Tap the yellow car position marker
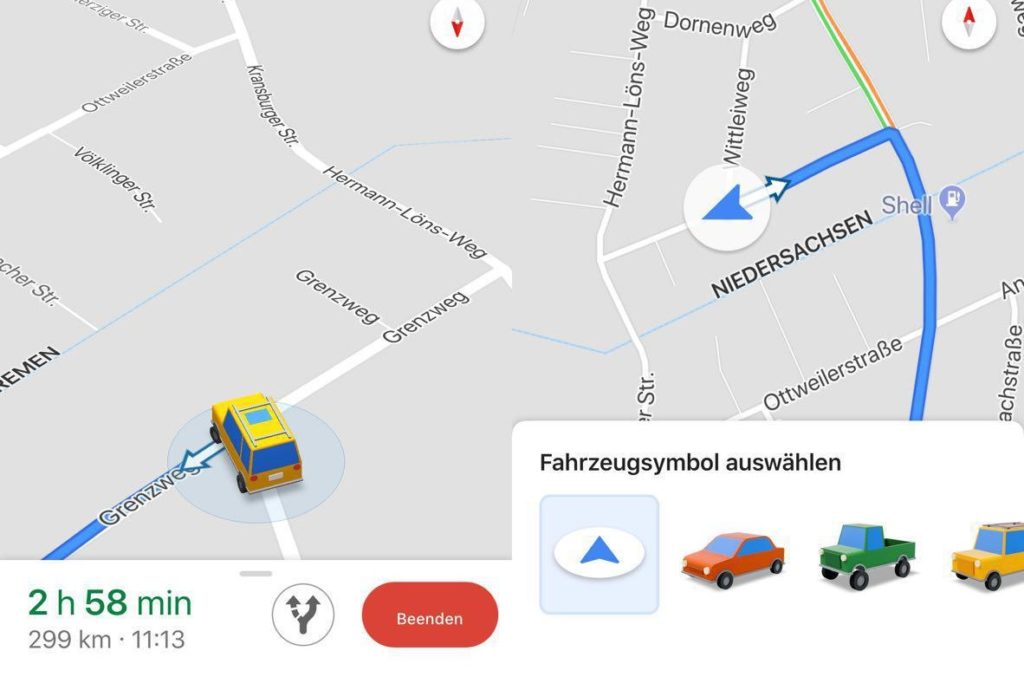 click(256, 443)
